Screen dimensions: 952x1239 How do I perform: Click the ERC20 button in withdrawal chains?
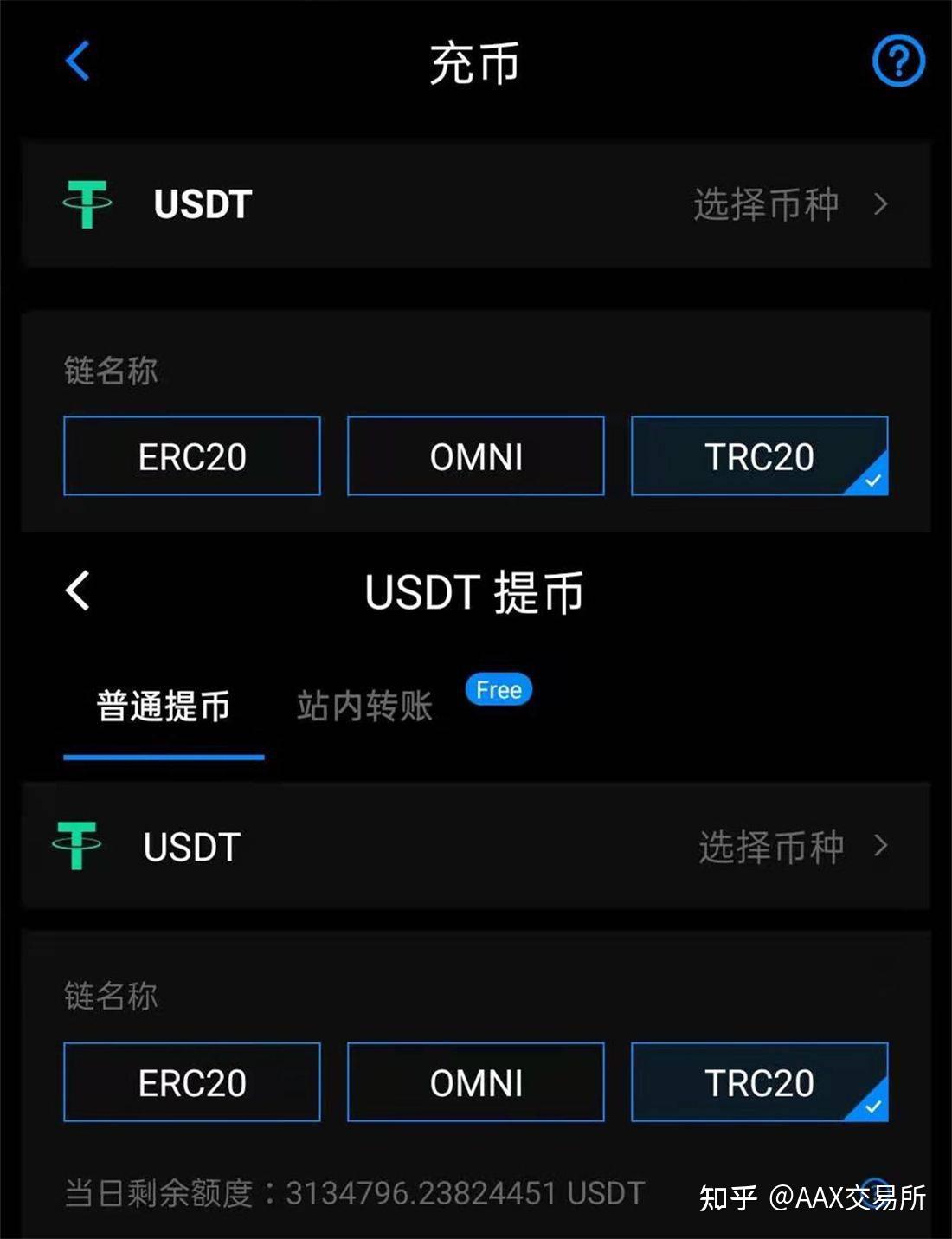(x=191, y=1081)
